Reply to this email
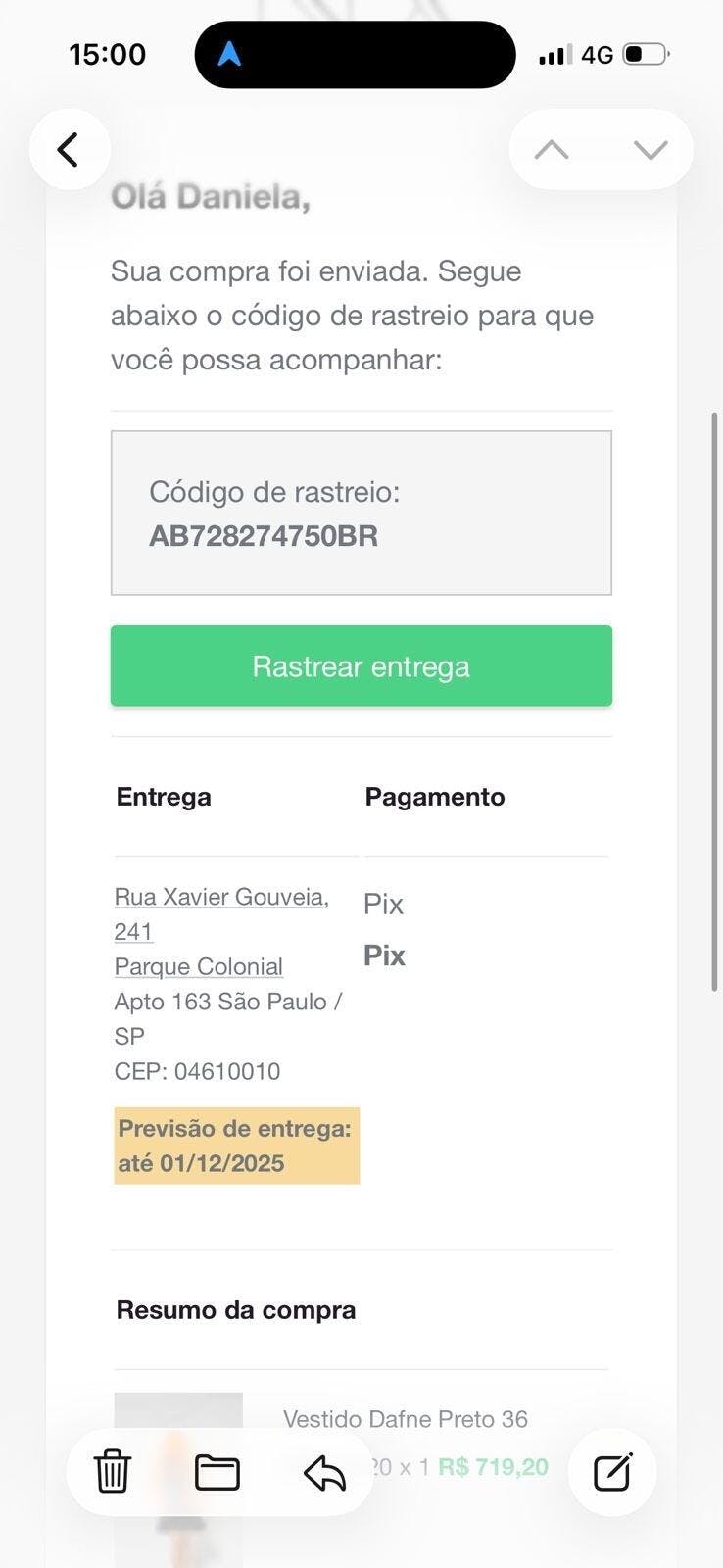This screenshot has height=1568, width=723. [324, 1472]
